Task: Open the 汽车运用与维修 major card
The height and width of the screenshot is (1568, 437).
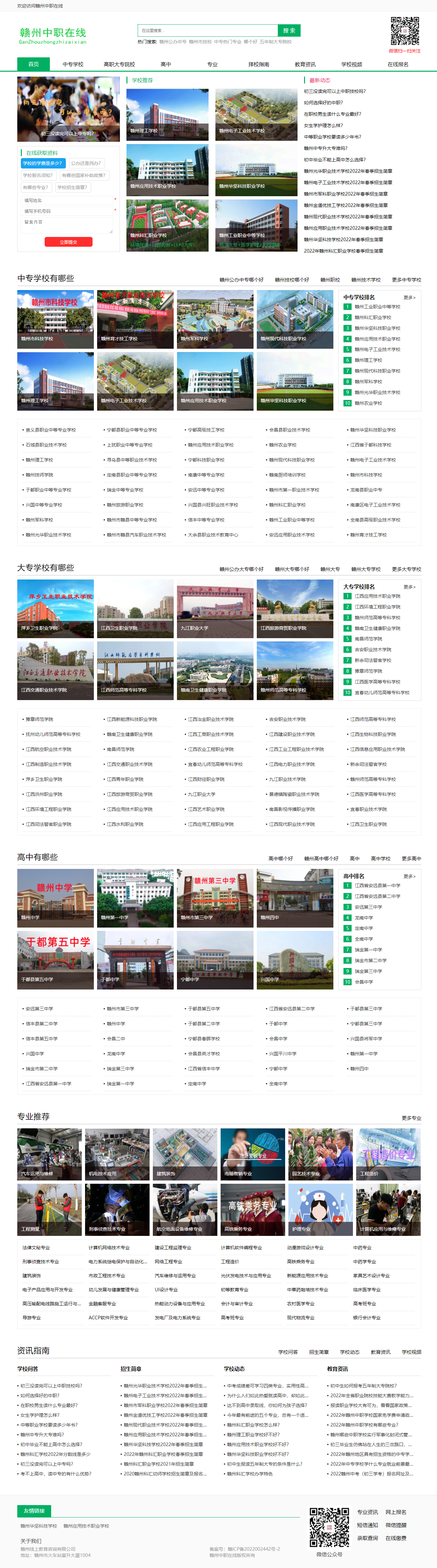Action: coord(49,1155)
